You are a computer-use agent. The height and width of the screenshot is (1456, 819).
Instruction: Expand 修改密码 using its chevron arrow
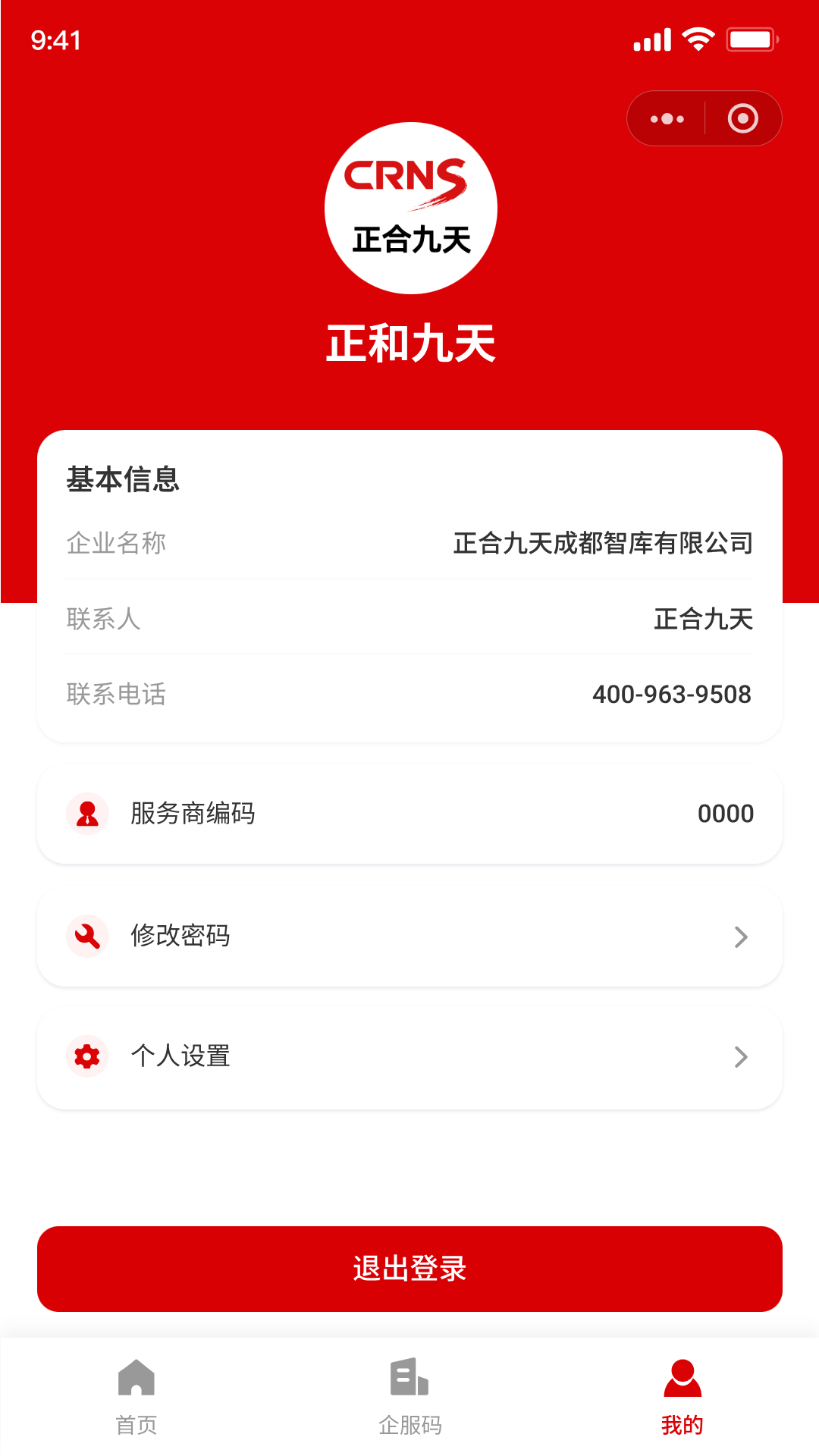(741, 937)
